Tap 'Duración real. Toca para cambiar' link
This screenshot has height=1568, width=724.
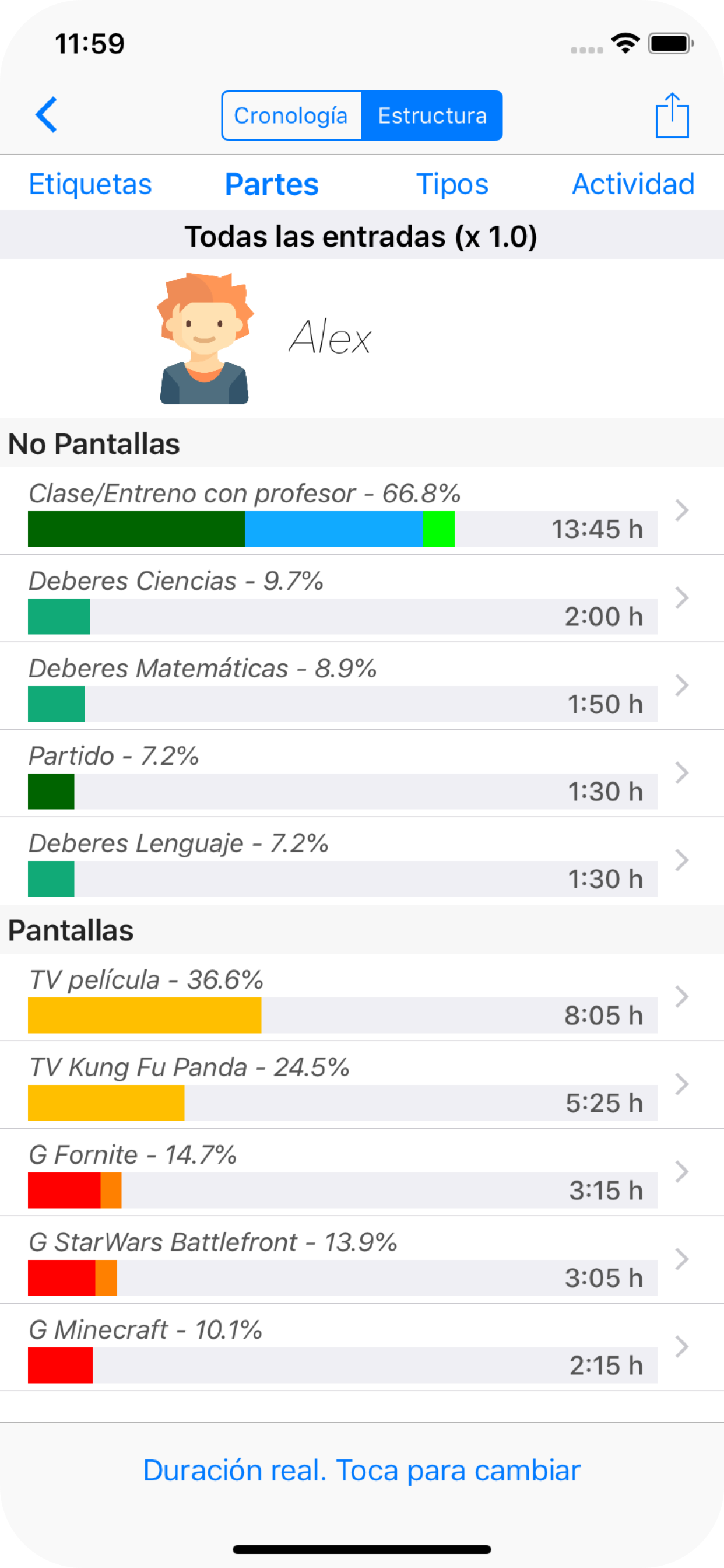[x=362, y=1470]
